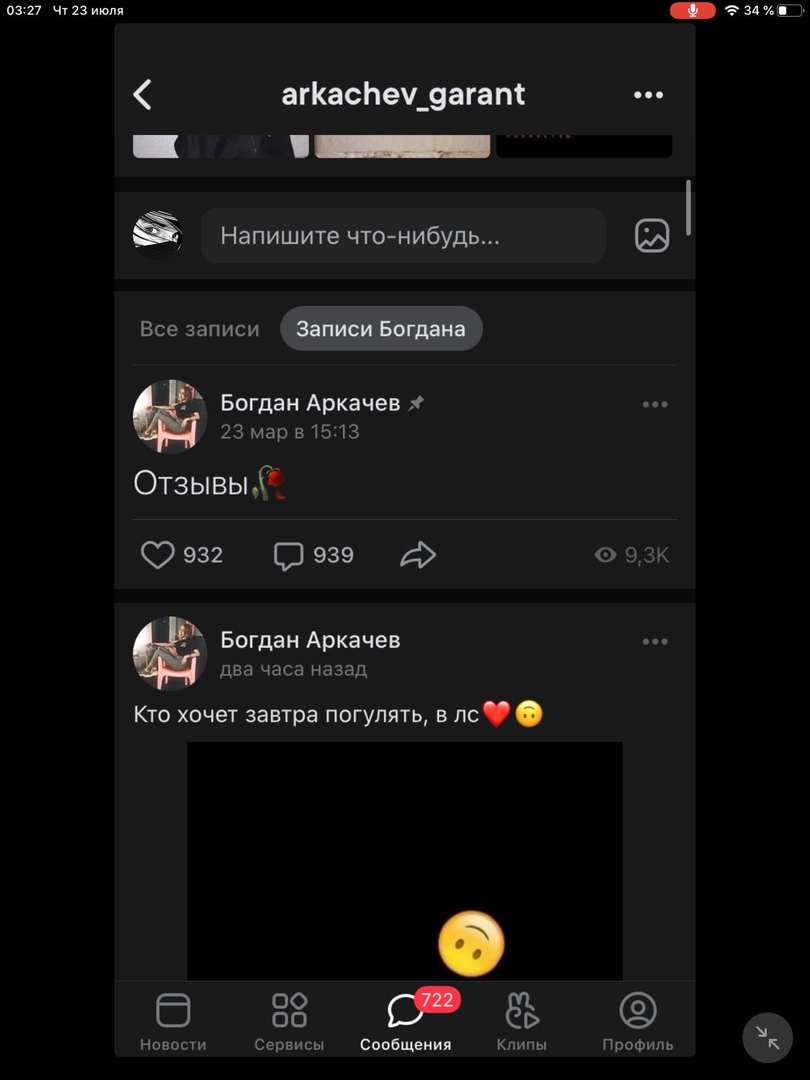Screen dimensions: 810x1080
Task: Open the profile overflow menu in header
Action: (x=648, y=95)
